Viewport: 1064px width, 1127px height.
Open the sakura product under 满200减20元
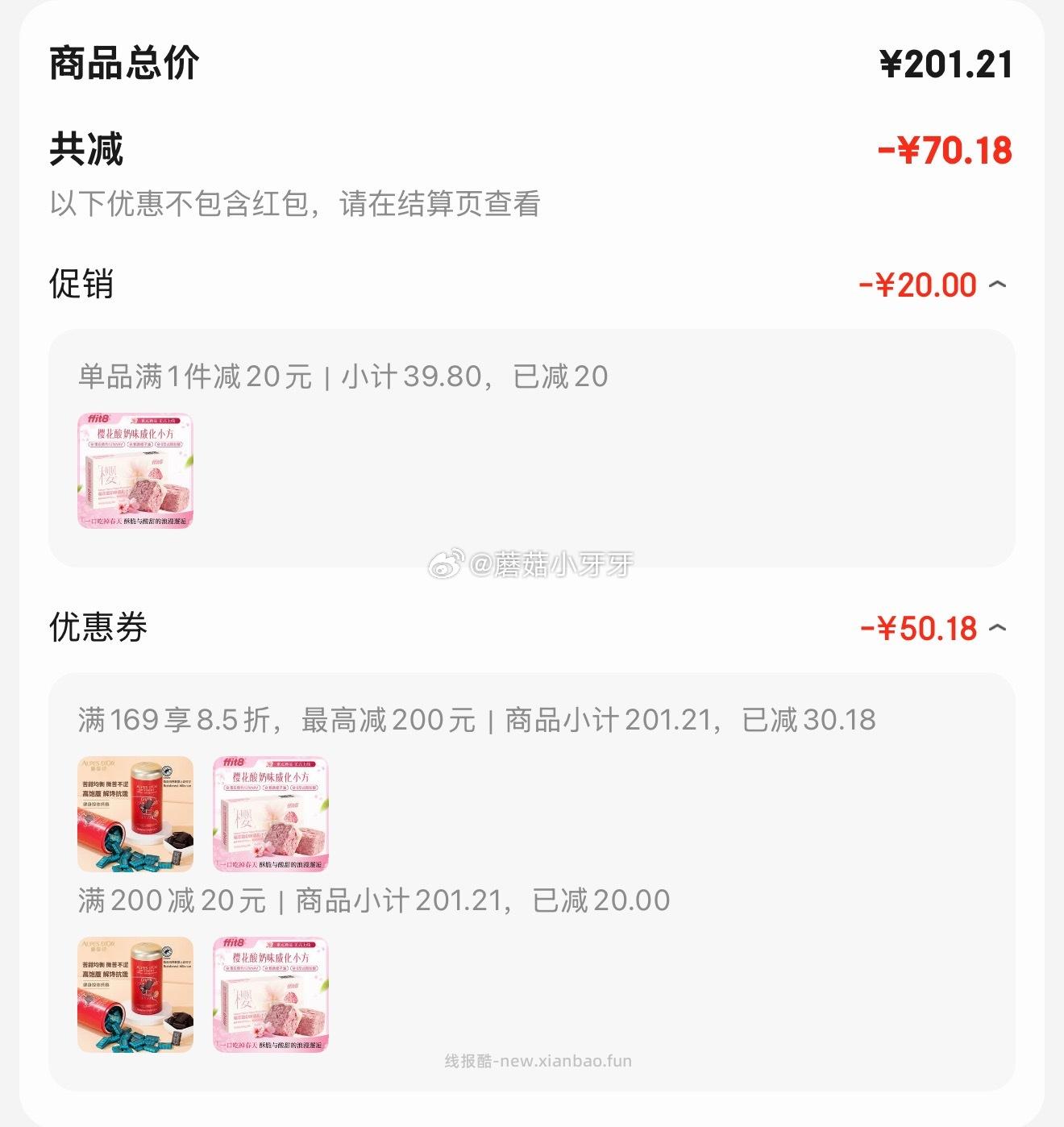pos(271,995)
